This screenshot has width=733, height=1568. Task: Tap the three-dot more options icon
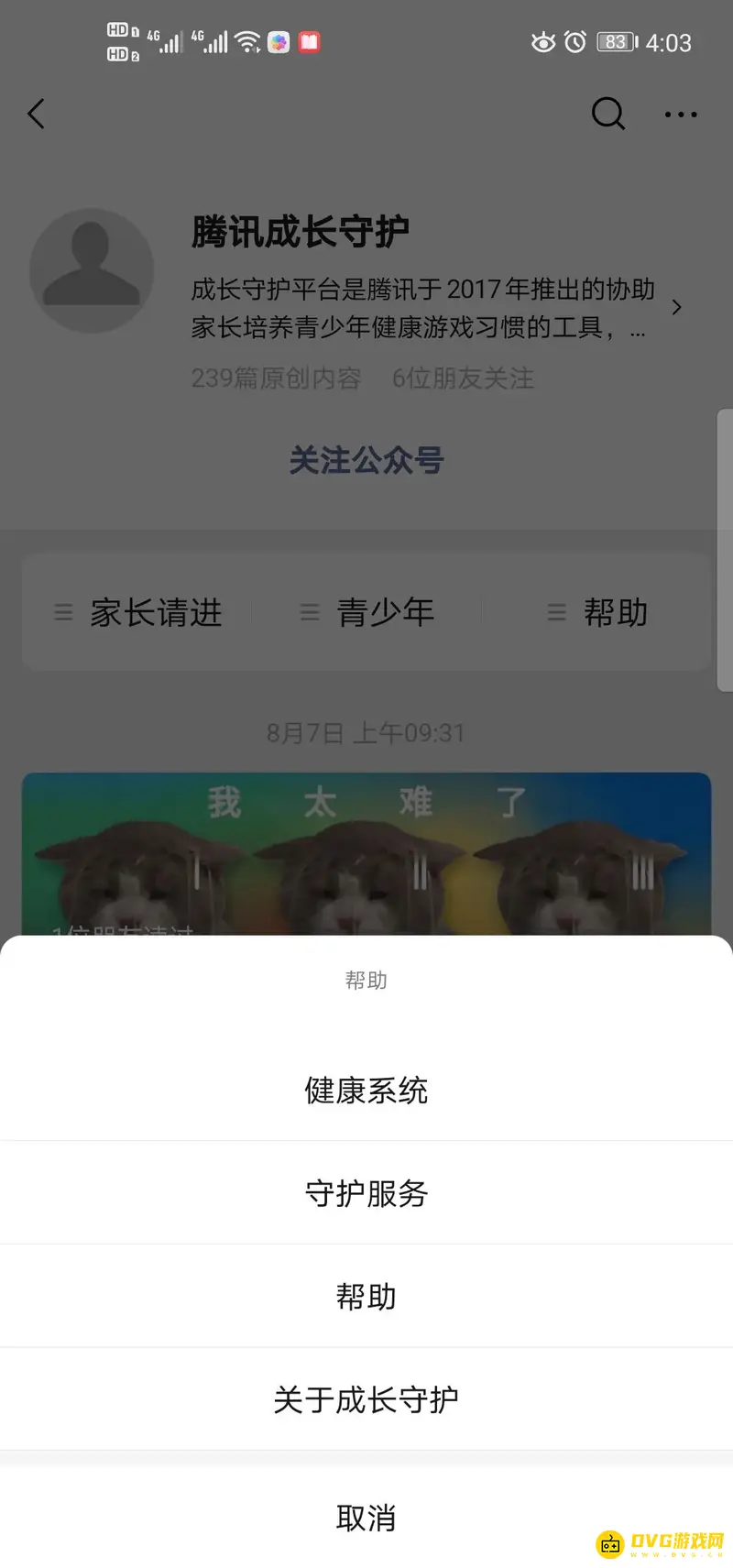[x=680, y=114]
